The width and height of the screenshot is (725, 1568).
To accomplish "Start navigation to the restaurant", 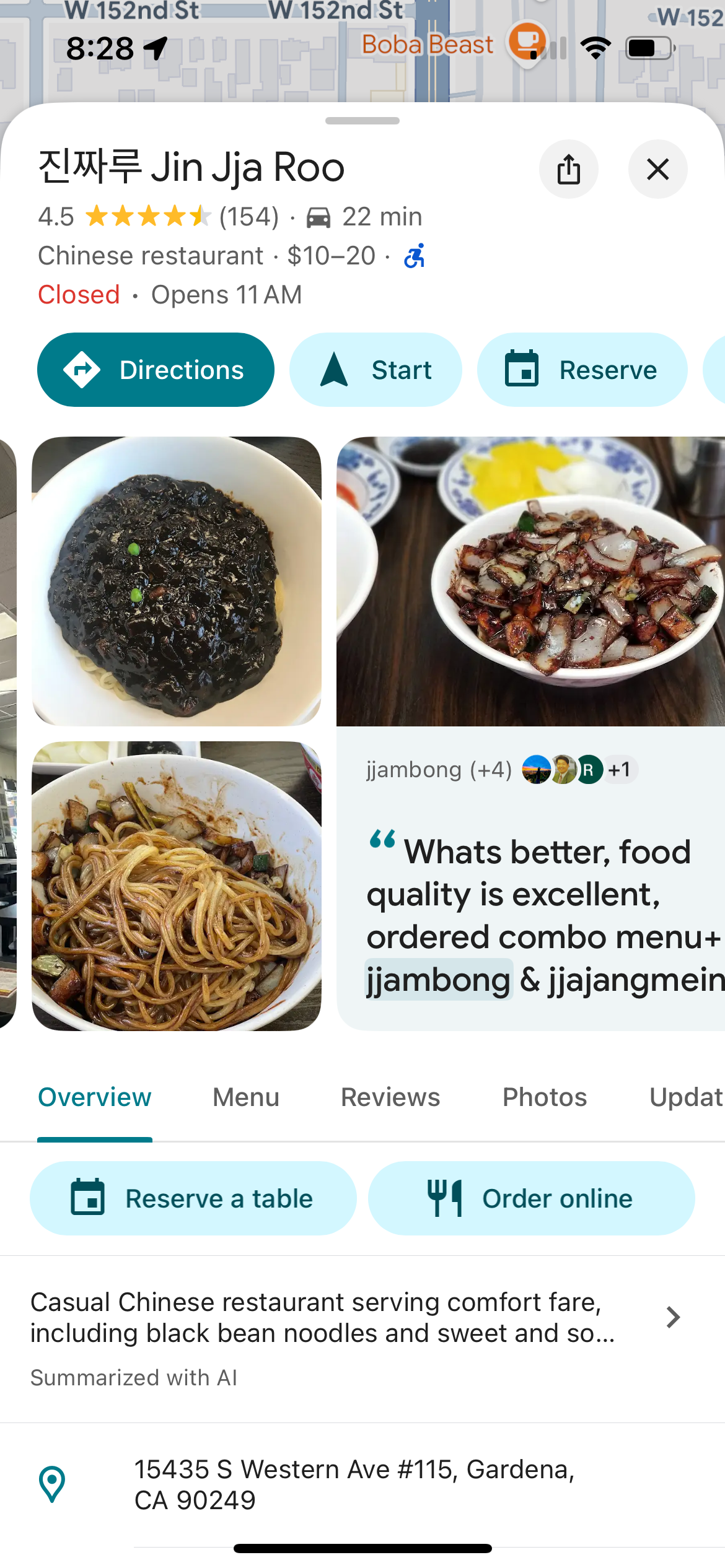I will click(x=376, y=370).
